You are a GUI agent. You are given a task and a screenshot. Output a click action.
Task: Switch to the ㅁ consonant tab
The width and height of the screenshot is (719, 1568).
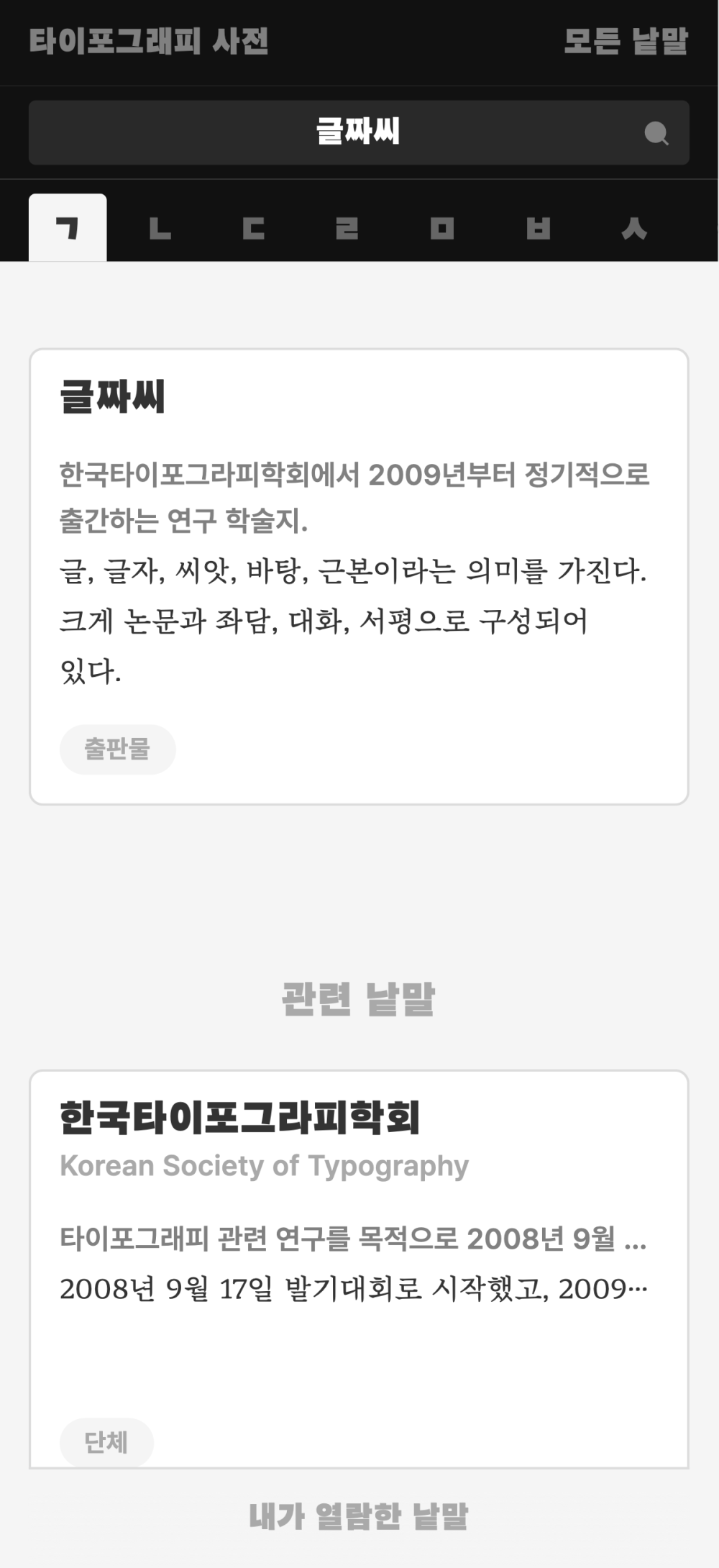[442, 228]
